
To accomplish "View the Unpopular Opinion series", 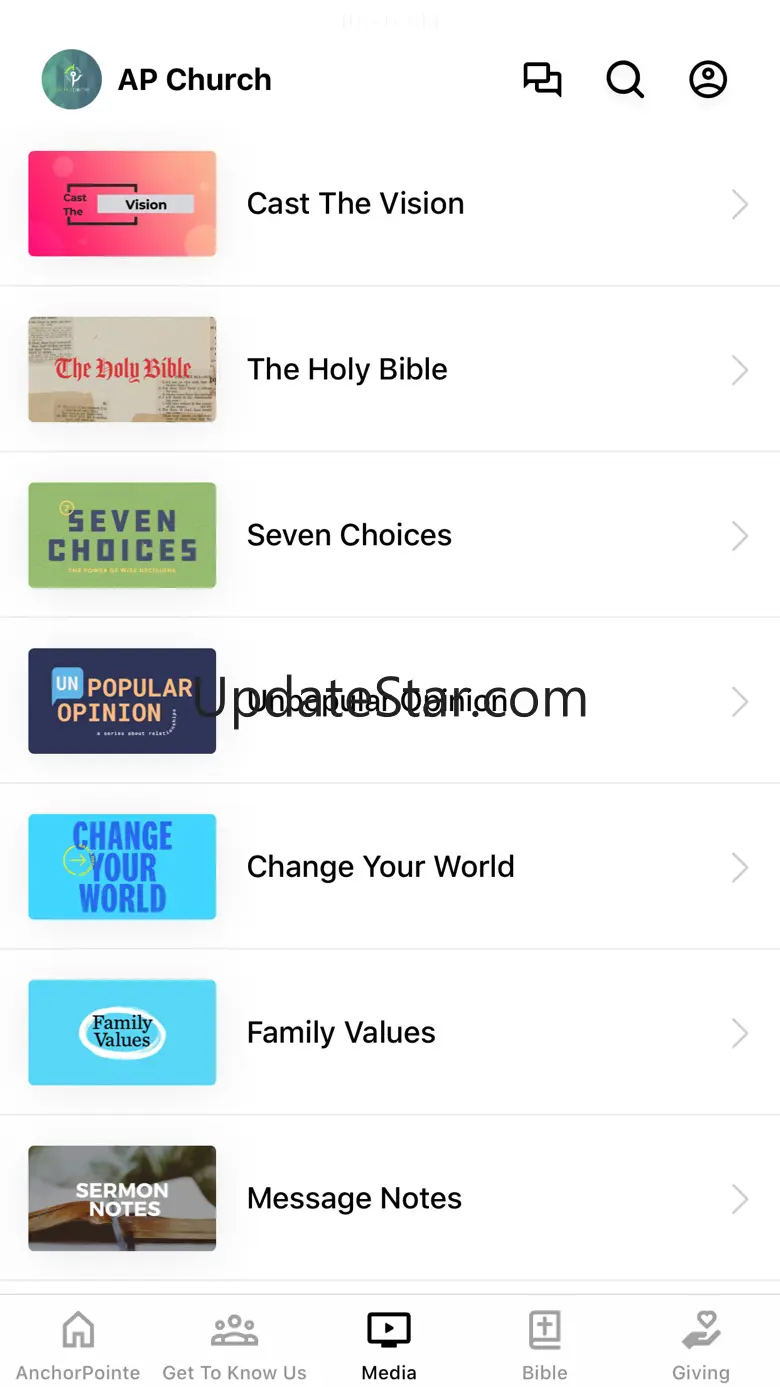I will 390,701.
